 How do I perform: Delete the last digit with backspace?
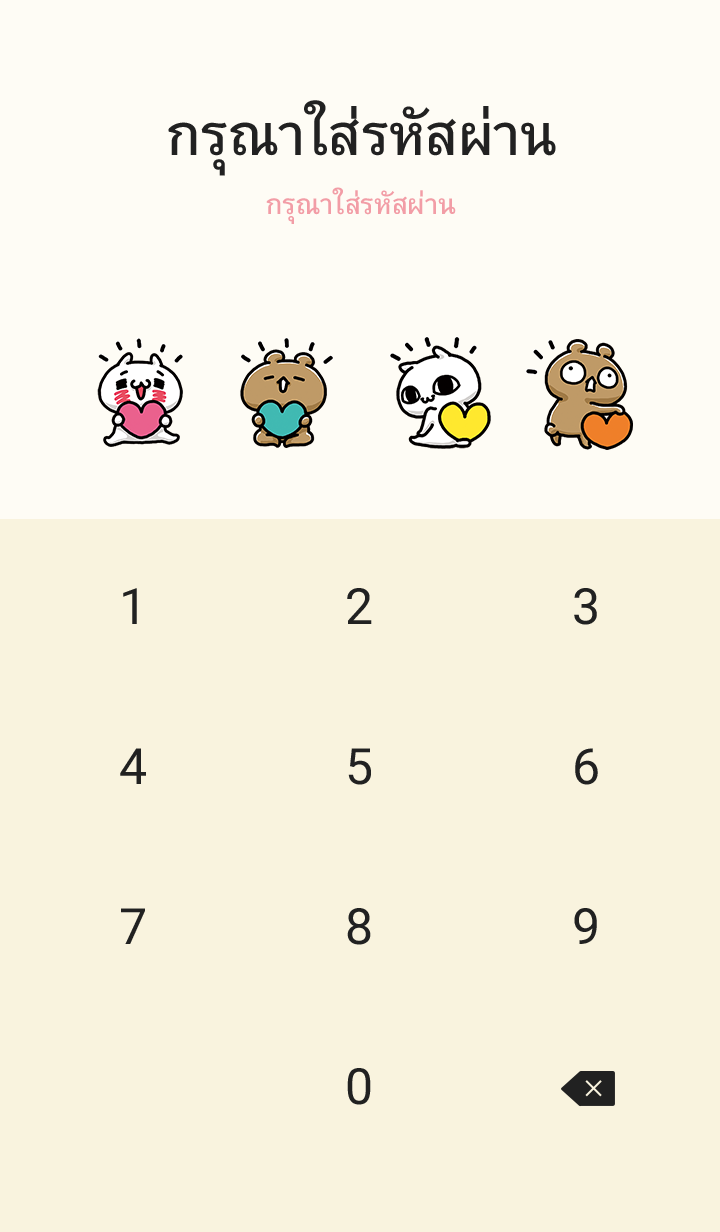[588, 1088]
